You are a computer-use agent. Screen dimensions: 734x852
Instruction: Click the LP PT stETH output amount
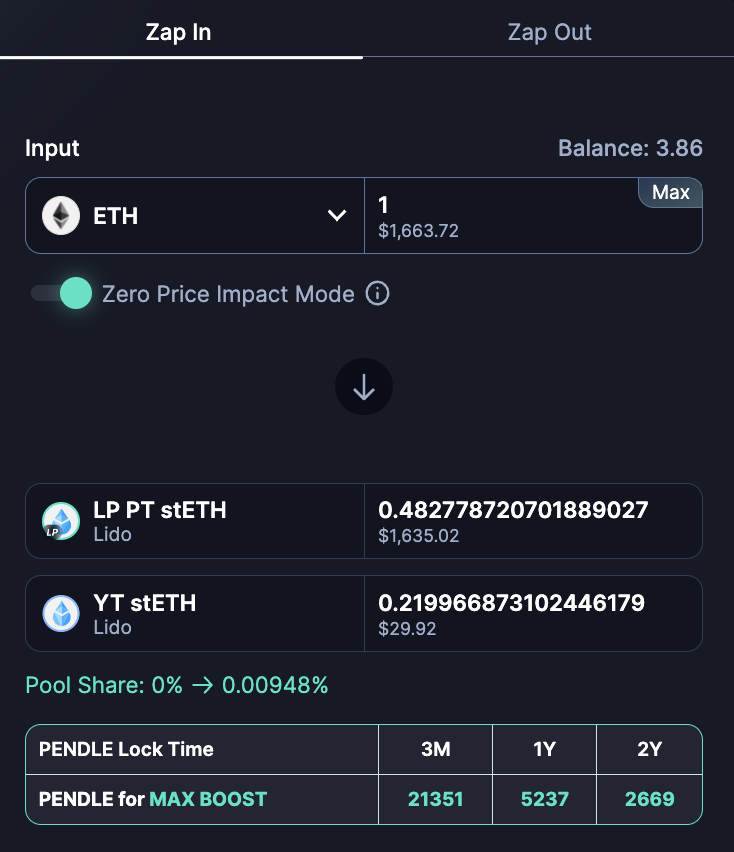click(x=511, y=510)
